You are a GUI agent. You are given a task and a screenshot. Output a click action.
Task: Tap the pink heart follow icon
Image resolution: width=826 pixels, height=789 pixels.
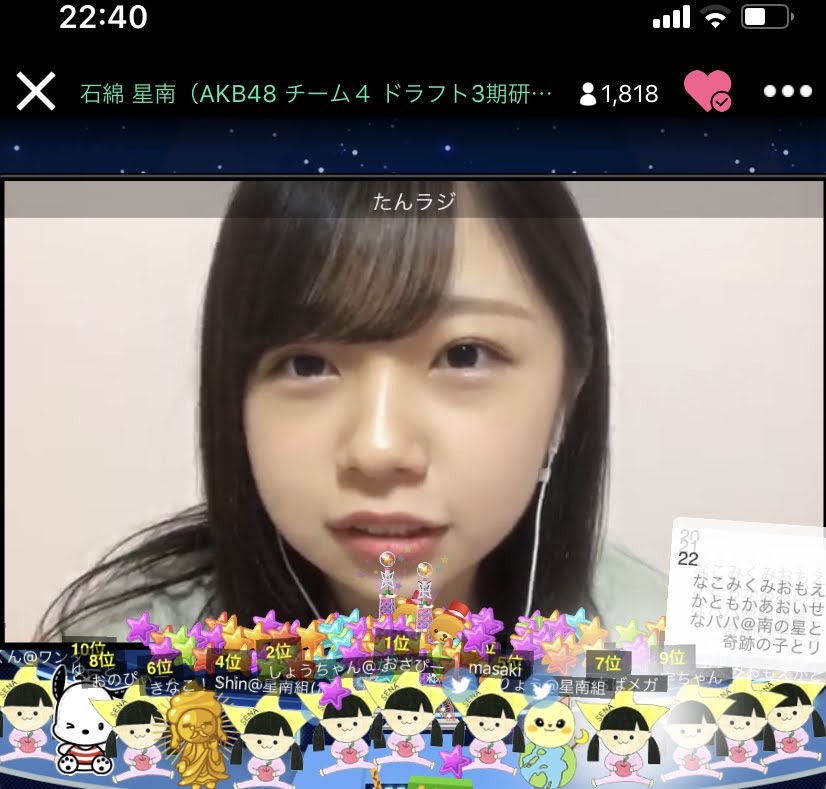point(707,92)
